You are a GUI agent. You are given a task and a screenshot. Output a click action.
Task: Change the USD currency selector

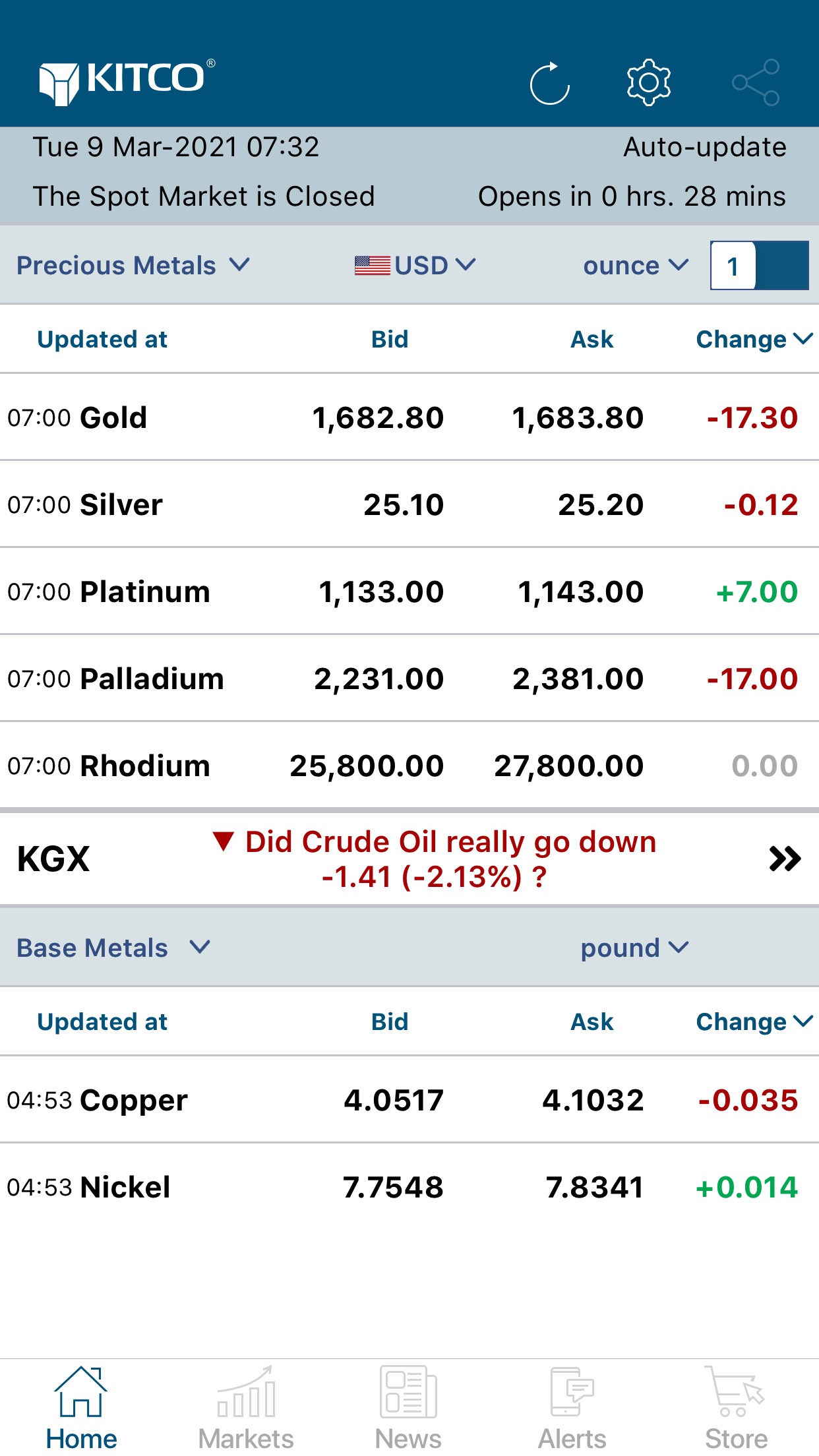click(x=415, y=265)
